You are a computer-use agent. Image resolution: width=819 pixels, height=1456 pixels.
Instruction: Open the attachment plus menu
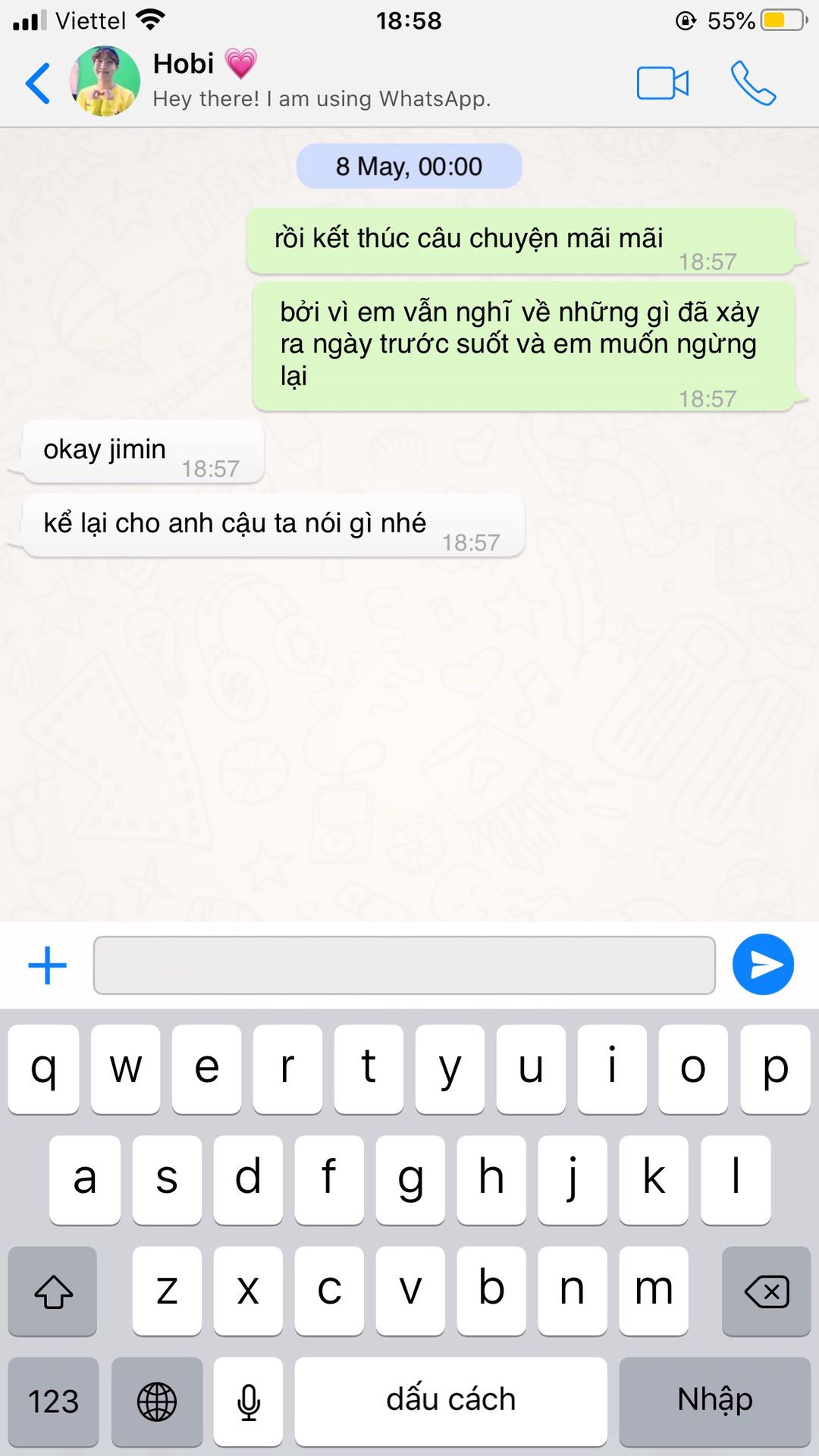(x=47, y=965)
